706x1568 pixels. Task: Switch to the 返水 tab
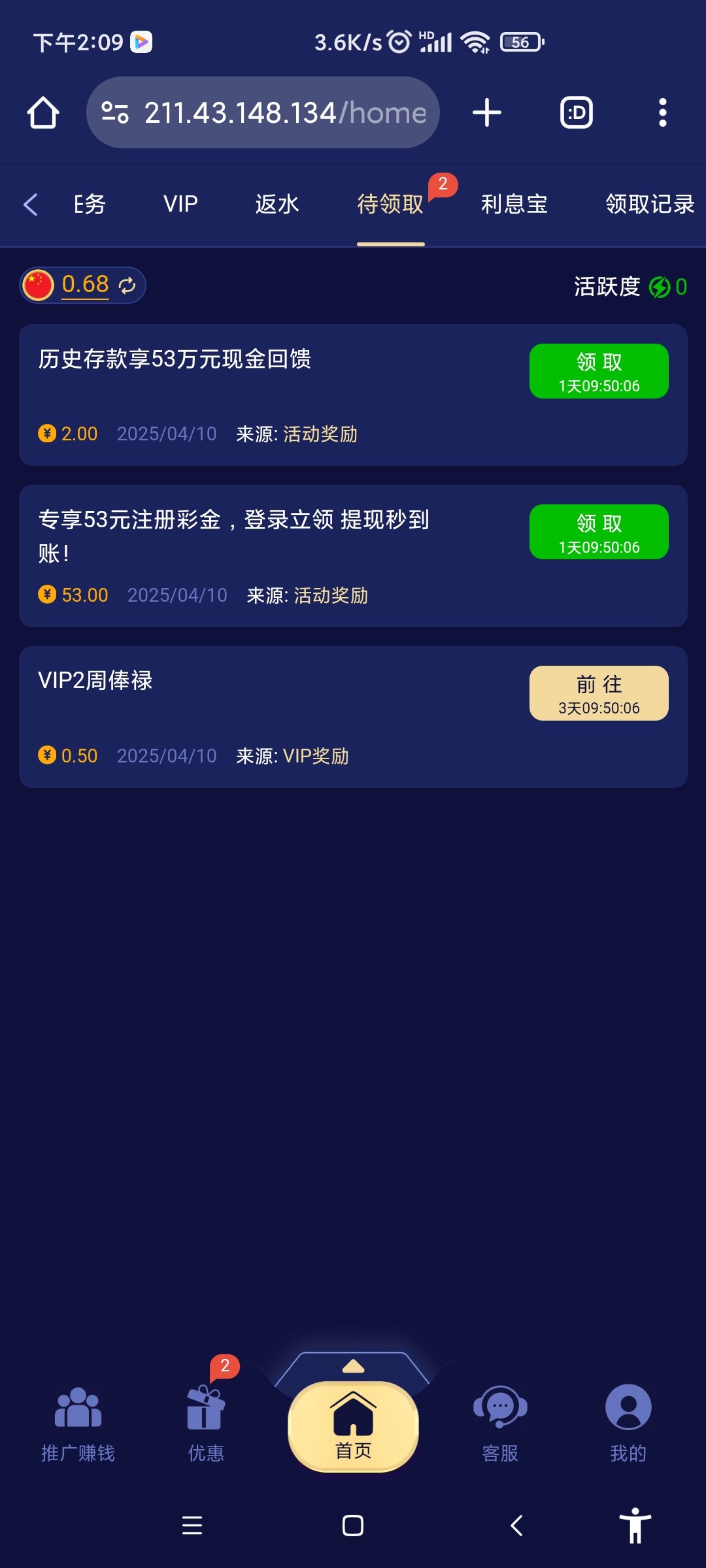(277, 204)
